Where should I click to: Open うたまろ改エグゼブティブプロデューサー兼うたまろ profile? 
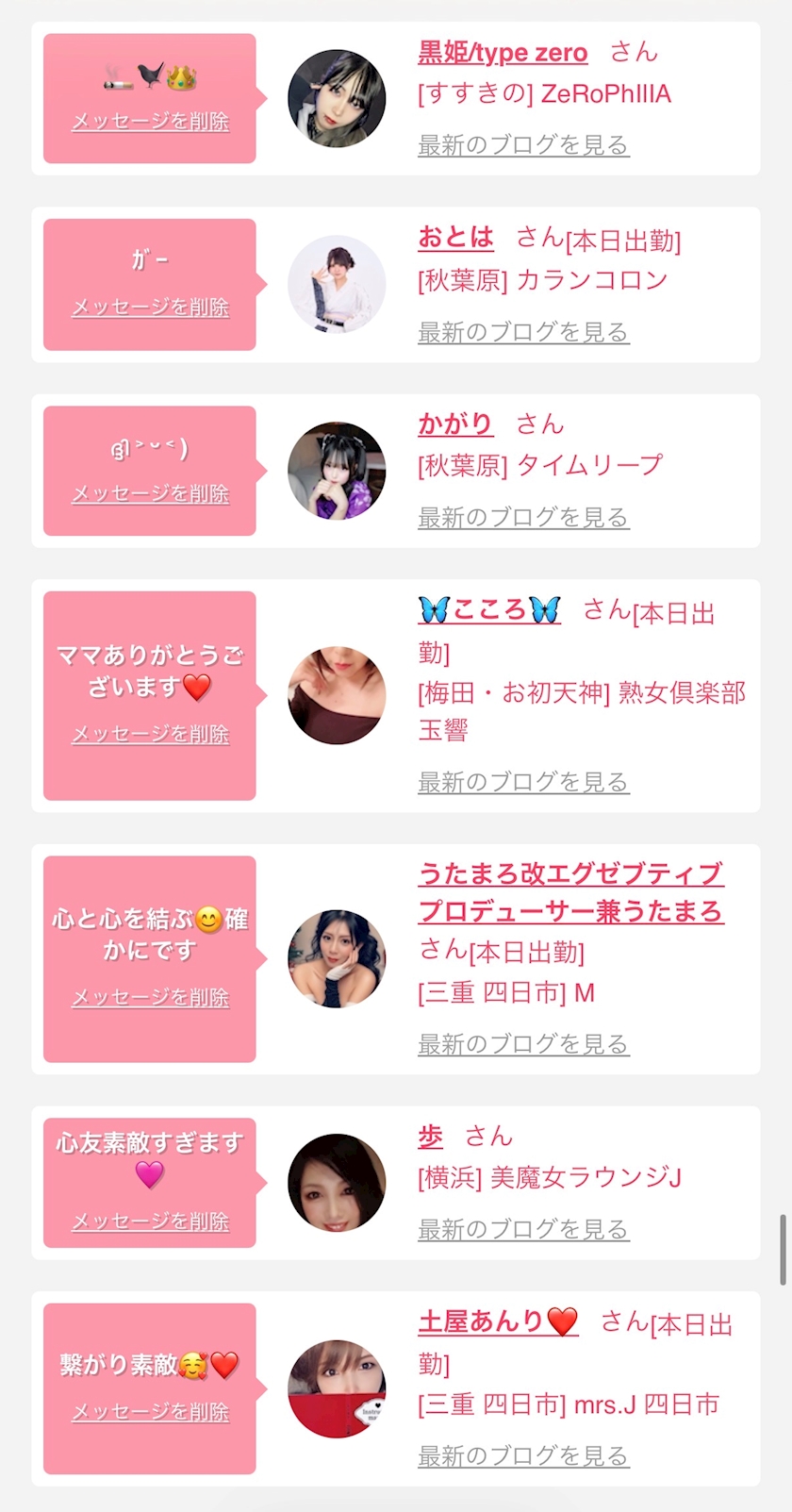(570, 892)
